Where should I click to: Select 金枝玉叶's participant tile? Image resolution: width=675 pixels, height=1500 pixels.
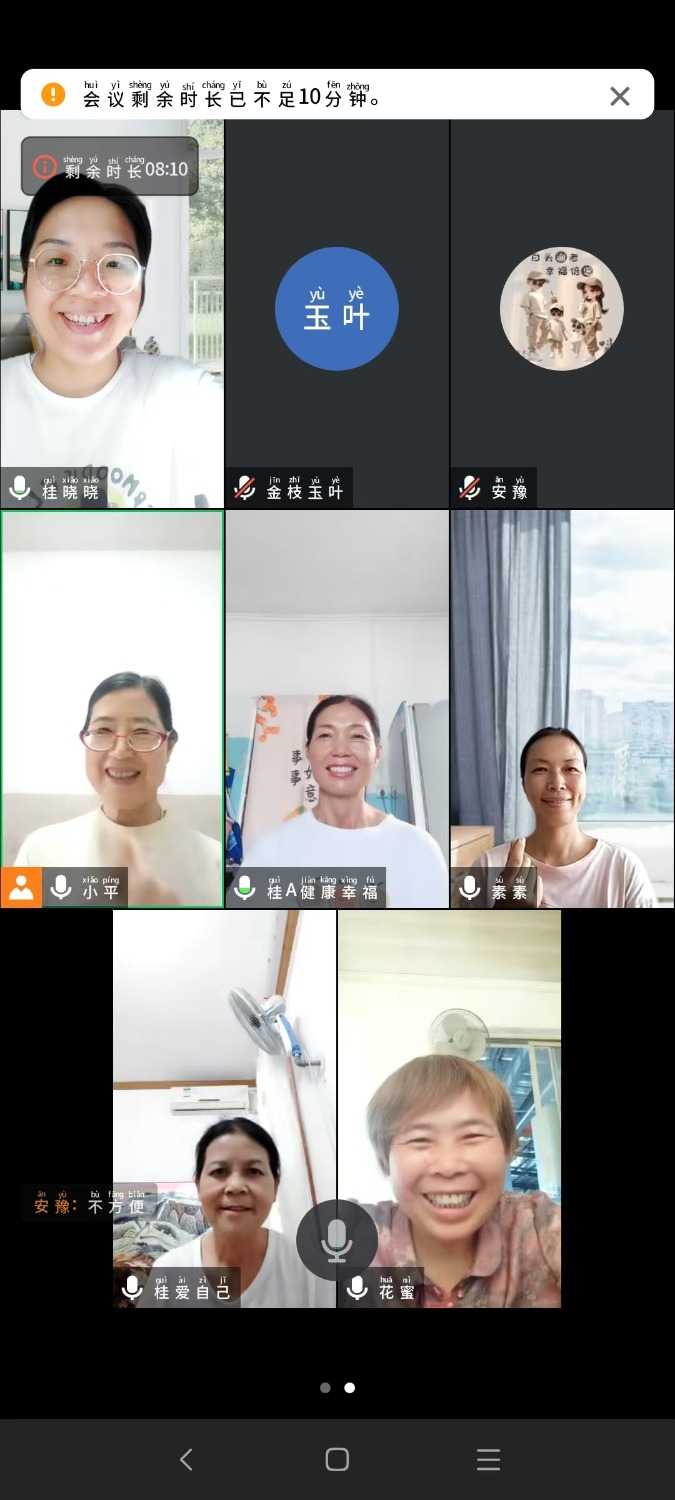(x=337, y=310)
